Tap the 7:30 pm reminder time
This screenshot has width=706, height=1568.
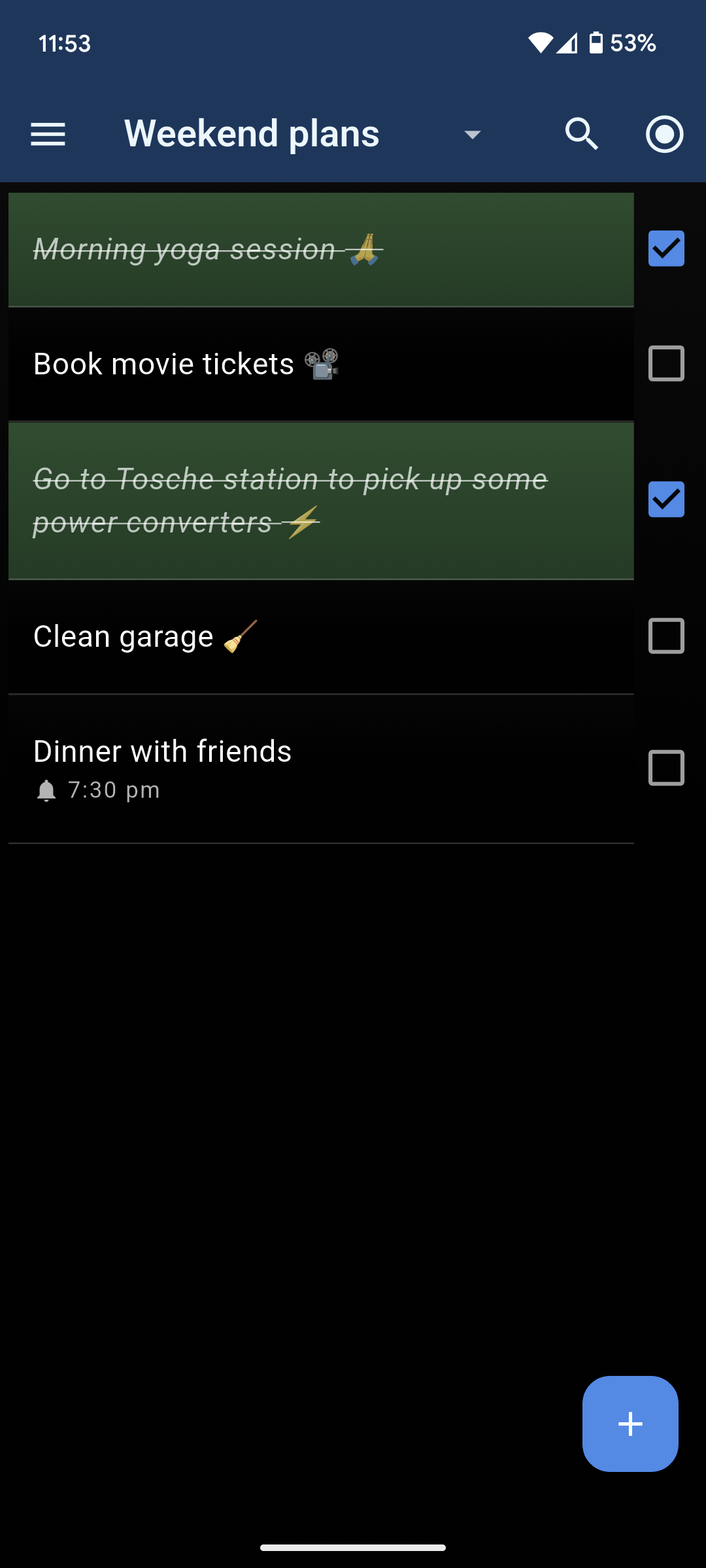113,789
